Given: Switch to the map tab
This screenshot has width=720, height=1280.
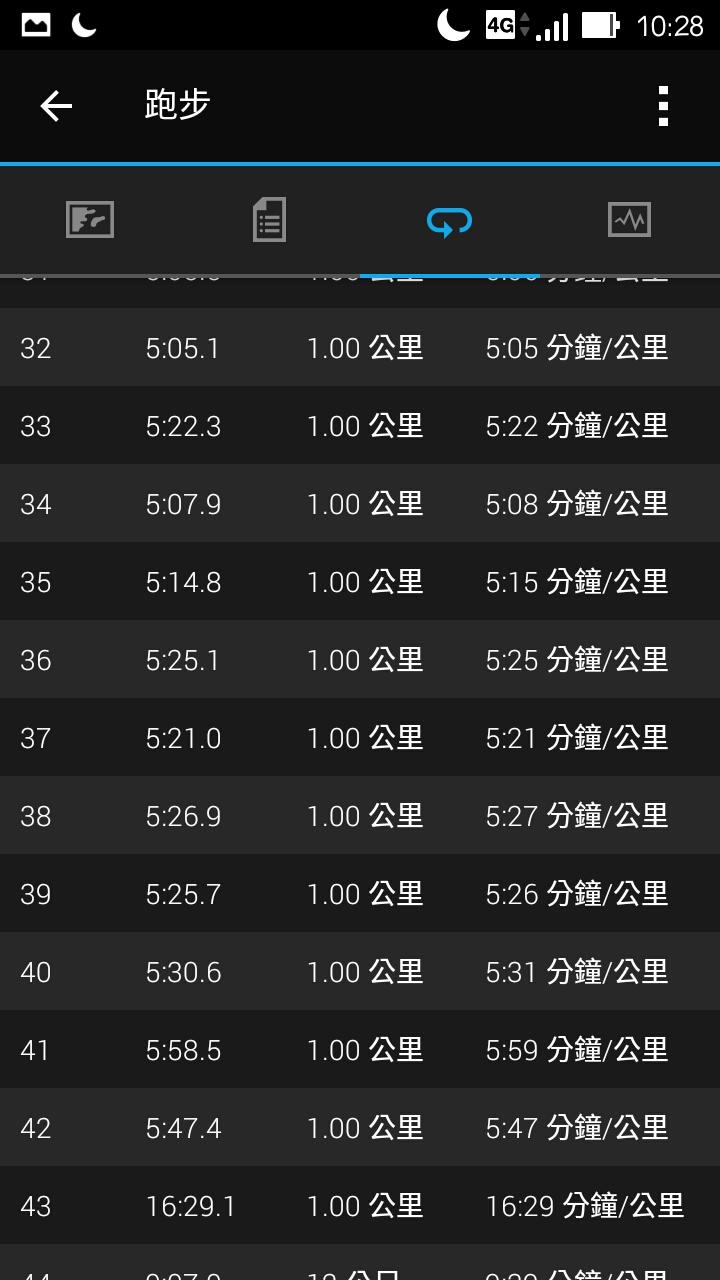Looking at the screenshot, I should (90, 219).
